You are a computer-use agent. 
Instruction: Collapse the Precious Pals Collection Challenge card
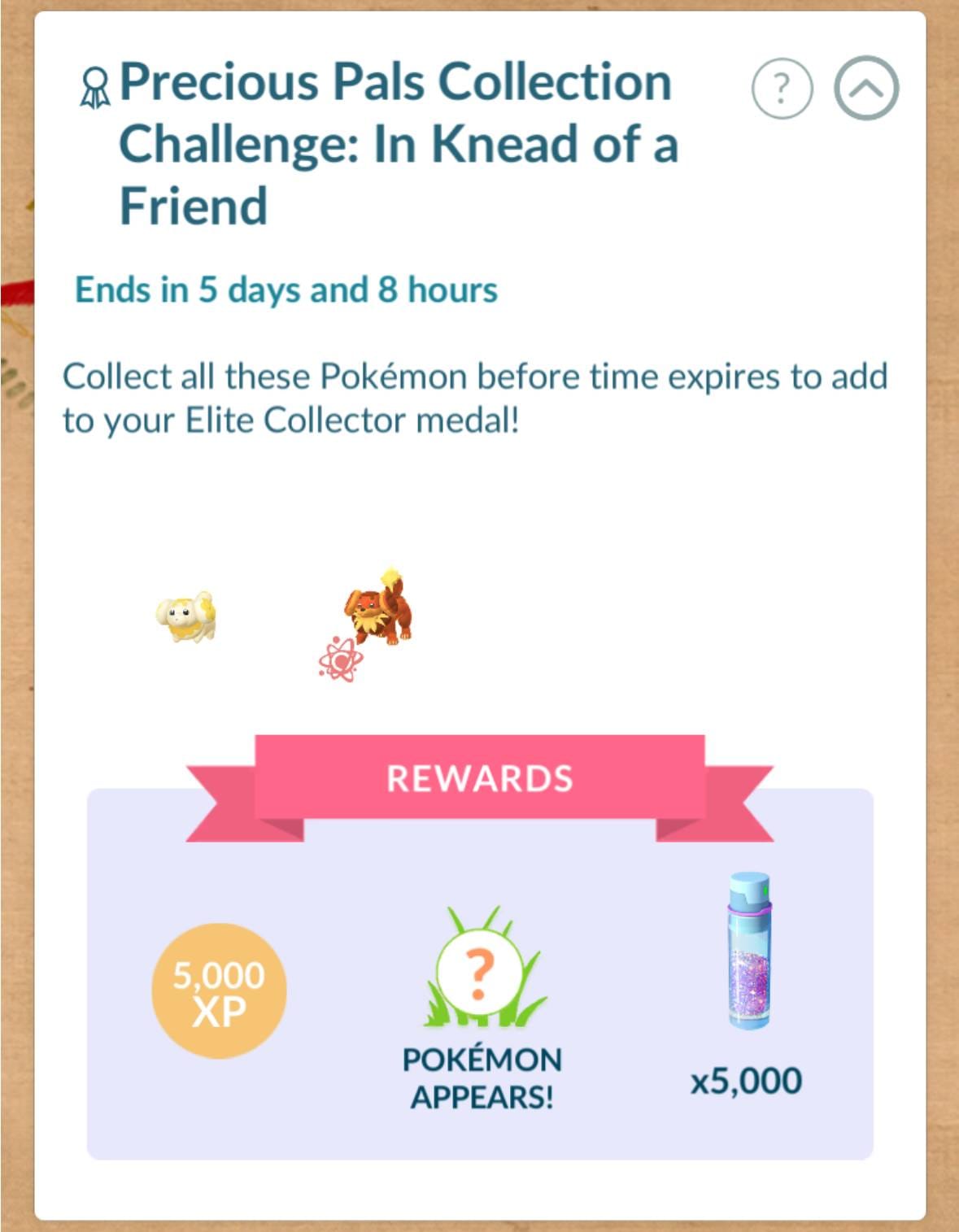pos(865,89)
